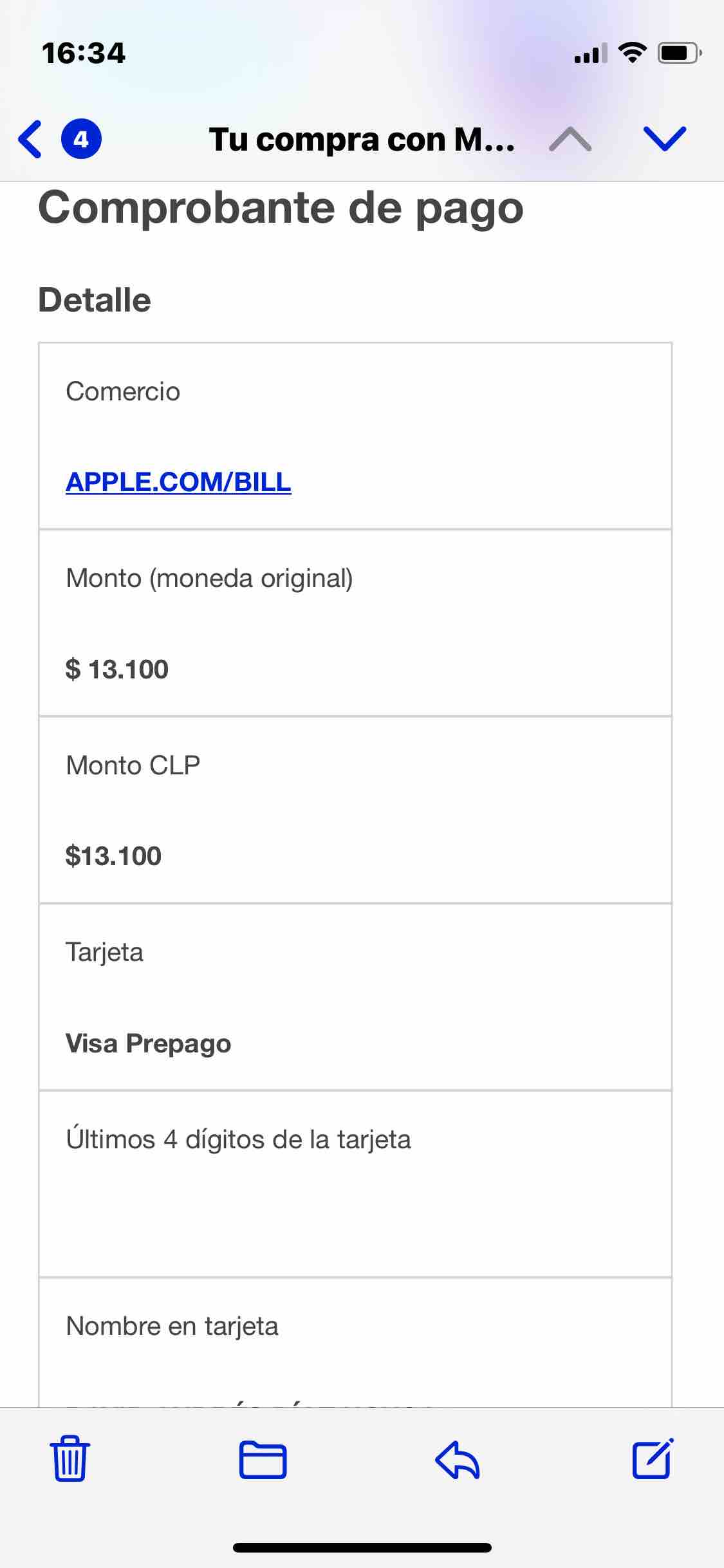This screenshot has width=724, height=1568.
Task: Reply to this email
Action: pyautogui.click(x=457, y=1460)
